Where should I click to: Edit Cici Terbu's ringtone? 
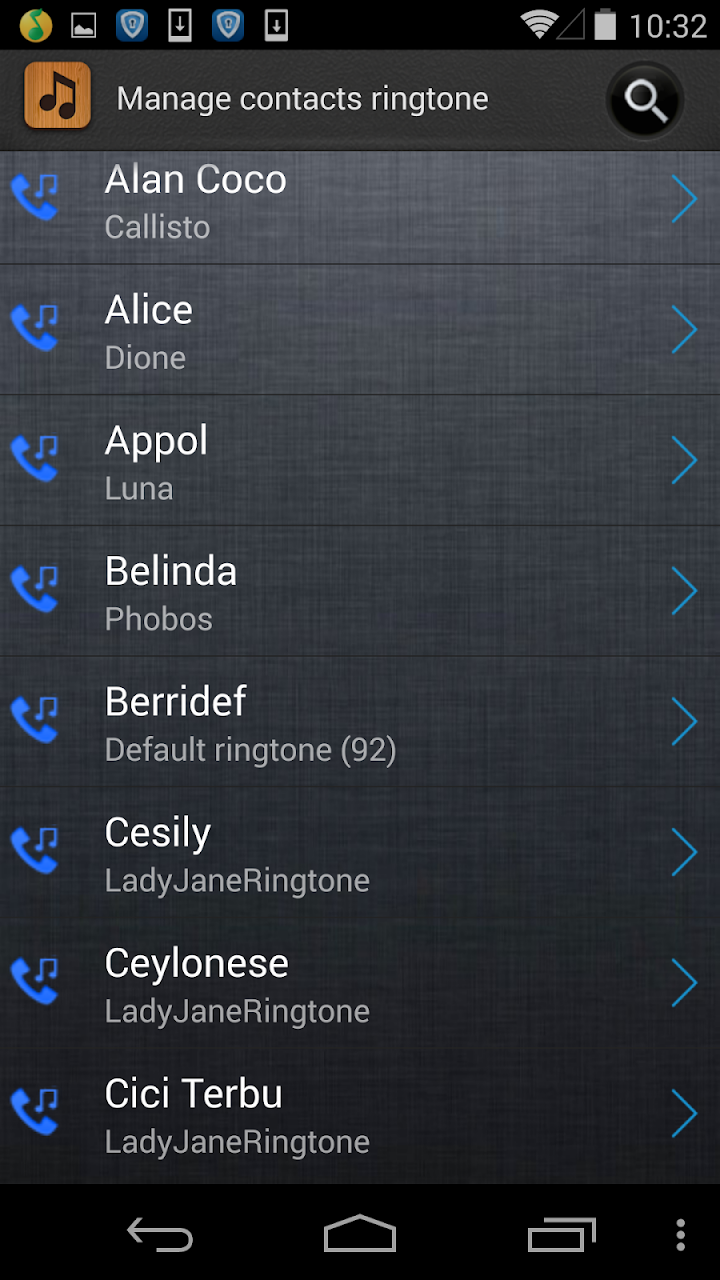[360, 1115]
